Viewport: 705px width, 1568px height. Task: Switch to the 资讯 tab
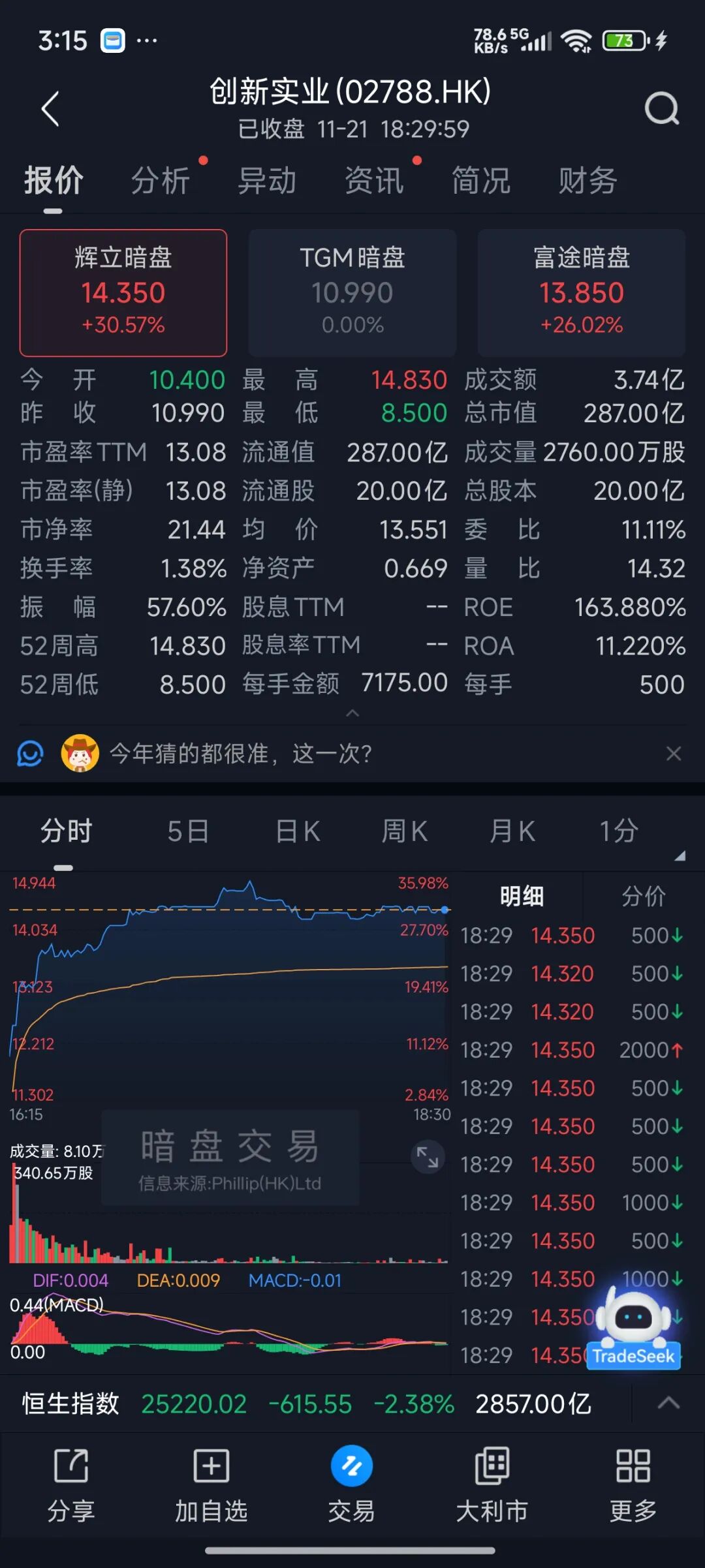tap(374, 181)
